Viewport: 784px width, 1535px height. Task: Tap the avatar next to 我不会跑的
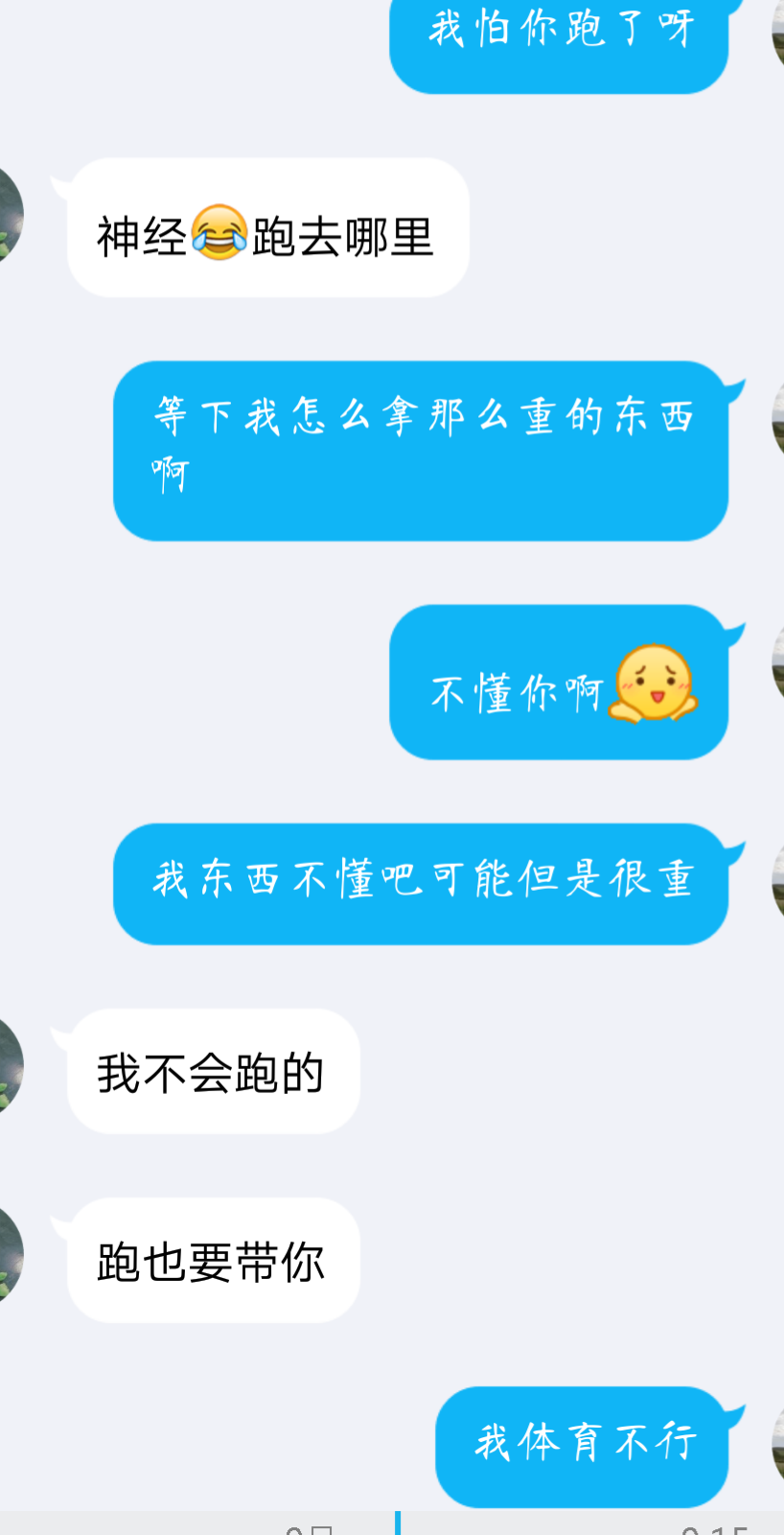click(x=10, y=1064)
